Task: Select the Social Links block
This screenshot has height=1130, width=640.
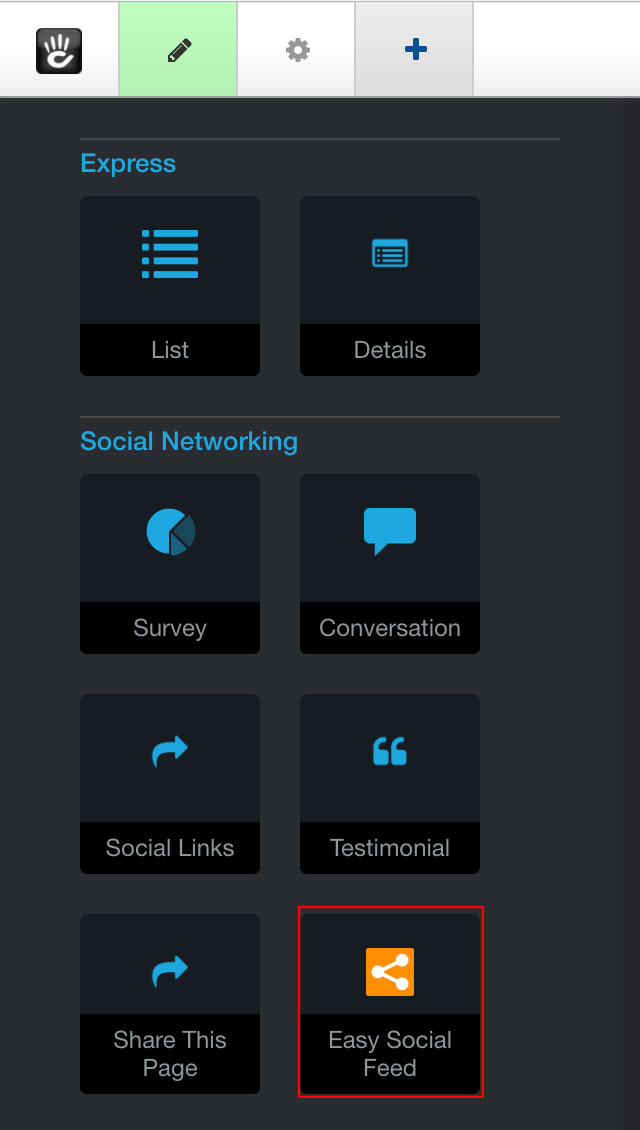Action: click(x=170, y=784)
